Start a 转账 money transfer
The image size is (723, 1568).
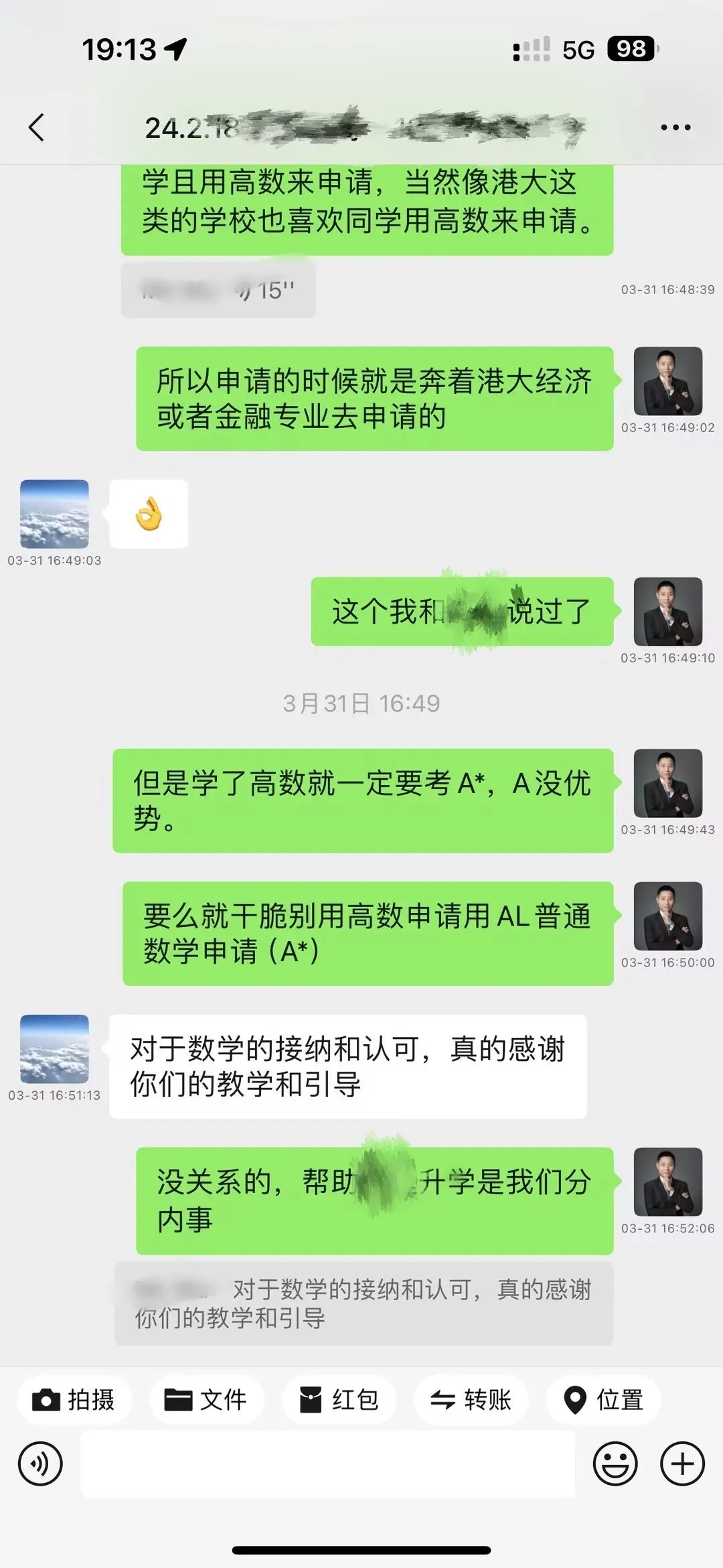[471, 1400]
